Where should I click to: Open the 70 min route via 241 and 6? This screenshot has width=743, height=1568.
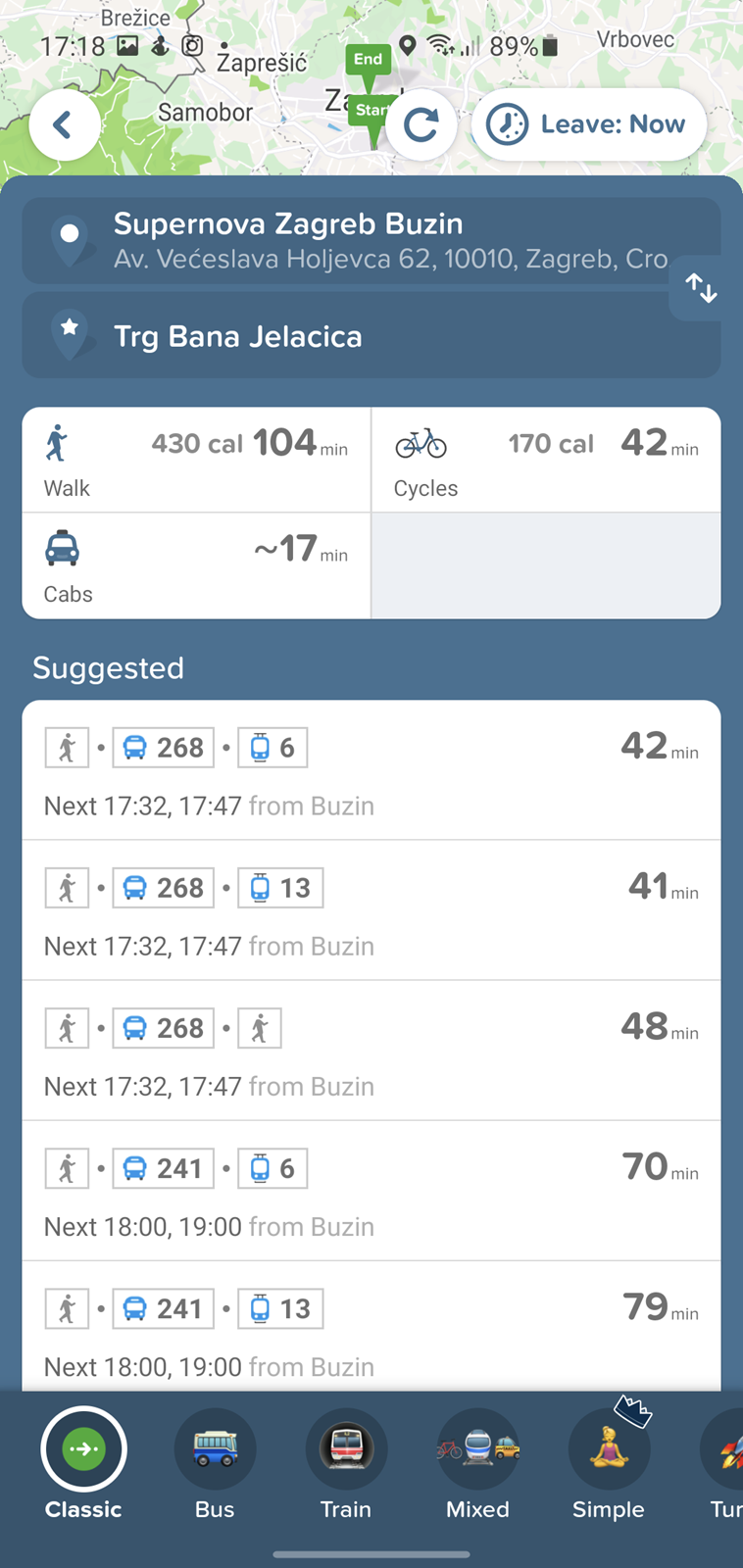coord(371,1191)
